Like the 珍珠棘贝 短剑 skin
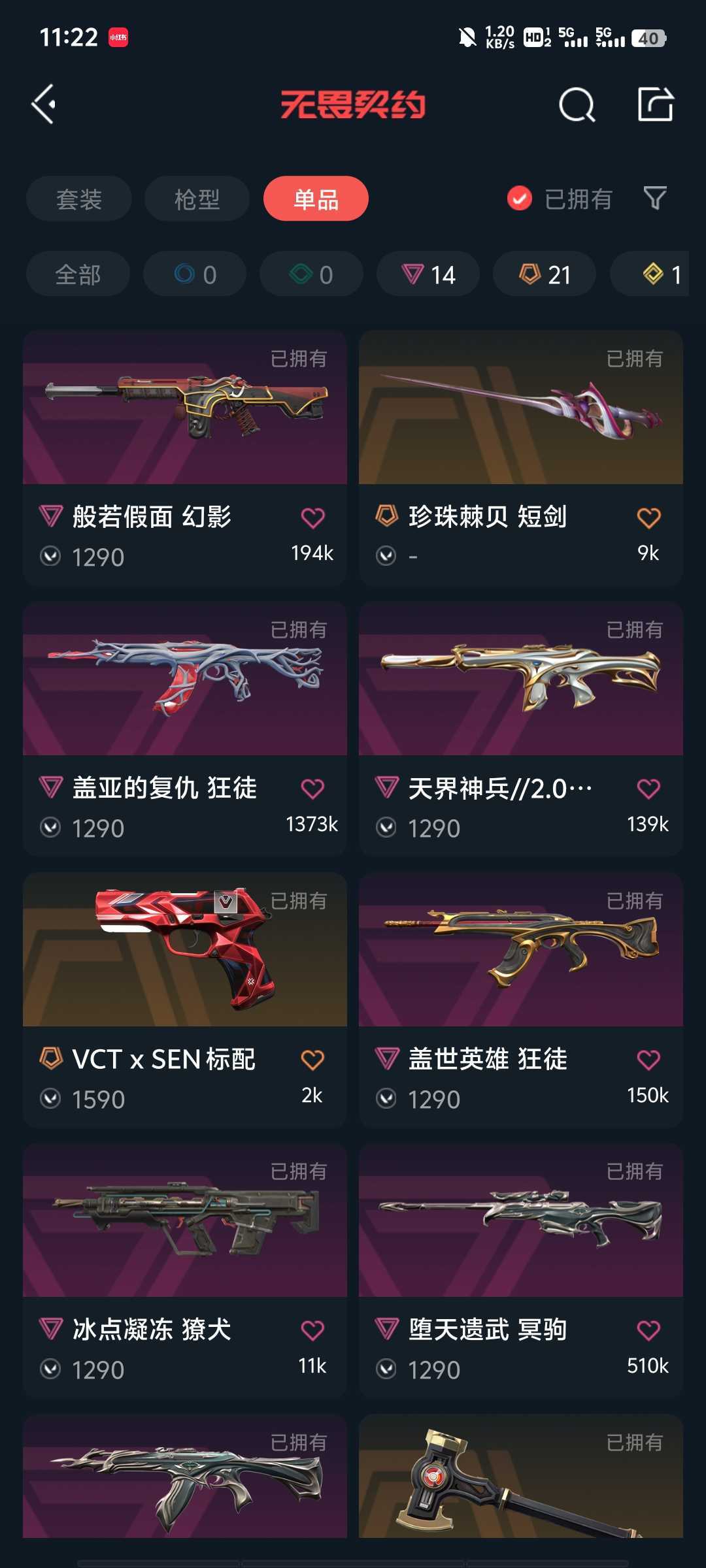 click(x=648, y=518)
